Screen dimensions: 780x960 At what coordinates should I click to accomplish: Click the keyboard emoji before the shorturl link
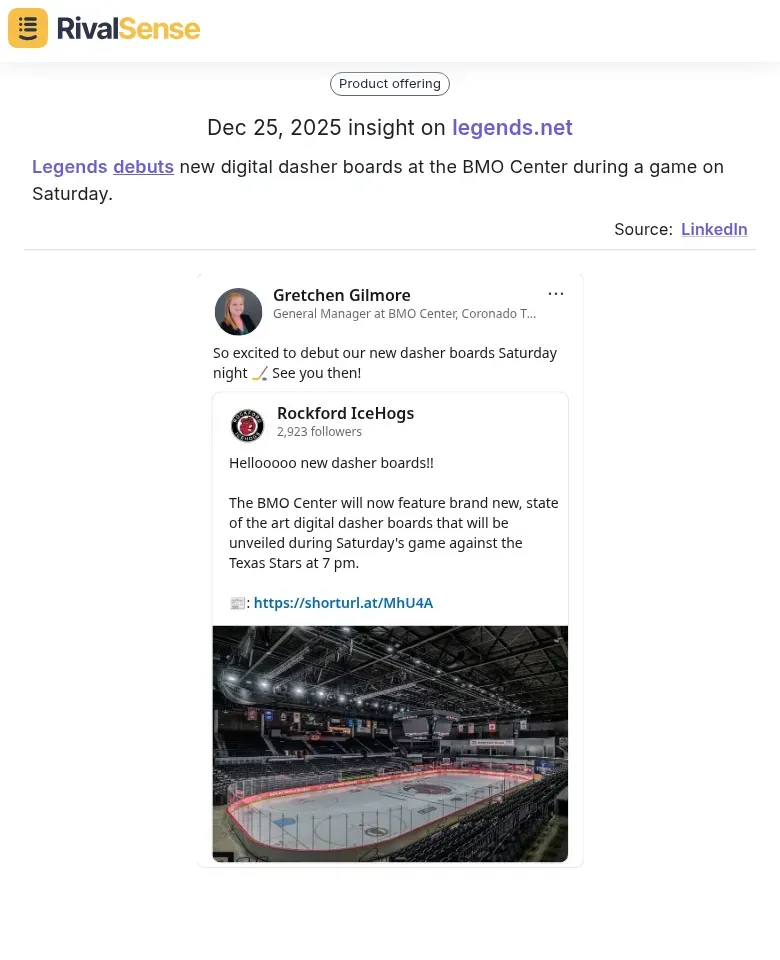tap(237, 602)
